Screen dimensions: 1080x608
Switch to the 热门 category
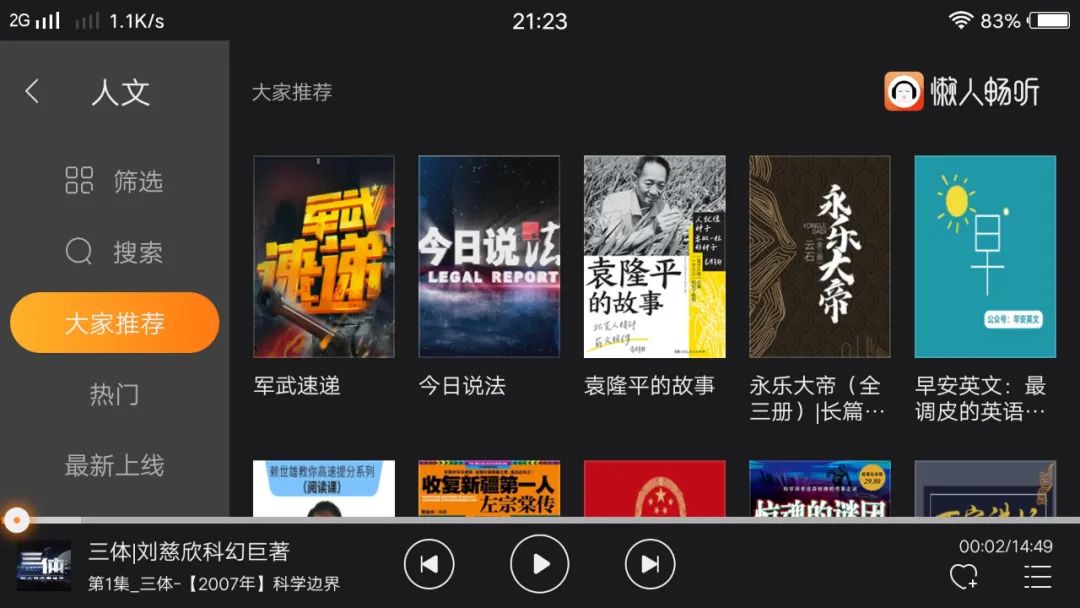(114, 394)
